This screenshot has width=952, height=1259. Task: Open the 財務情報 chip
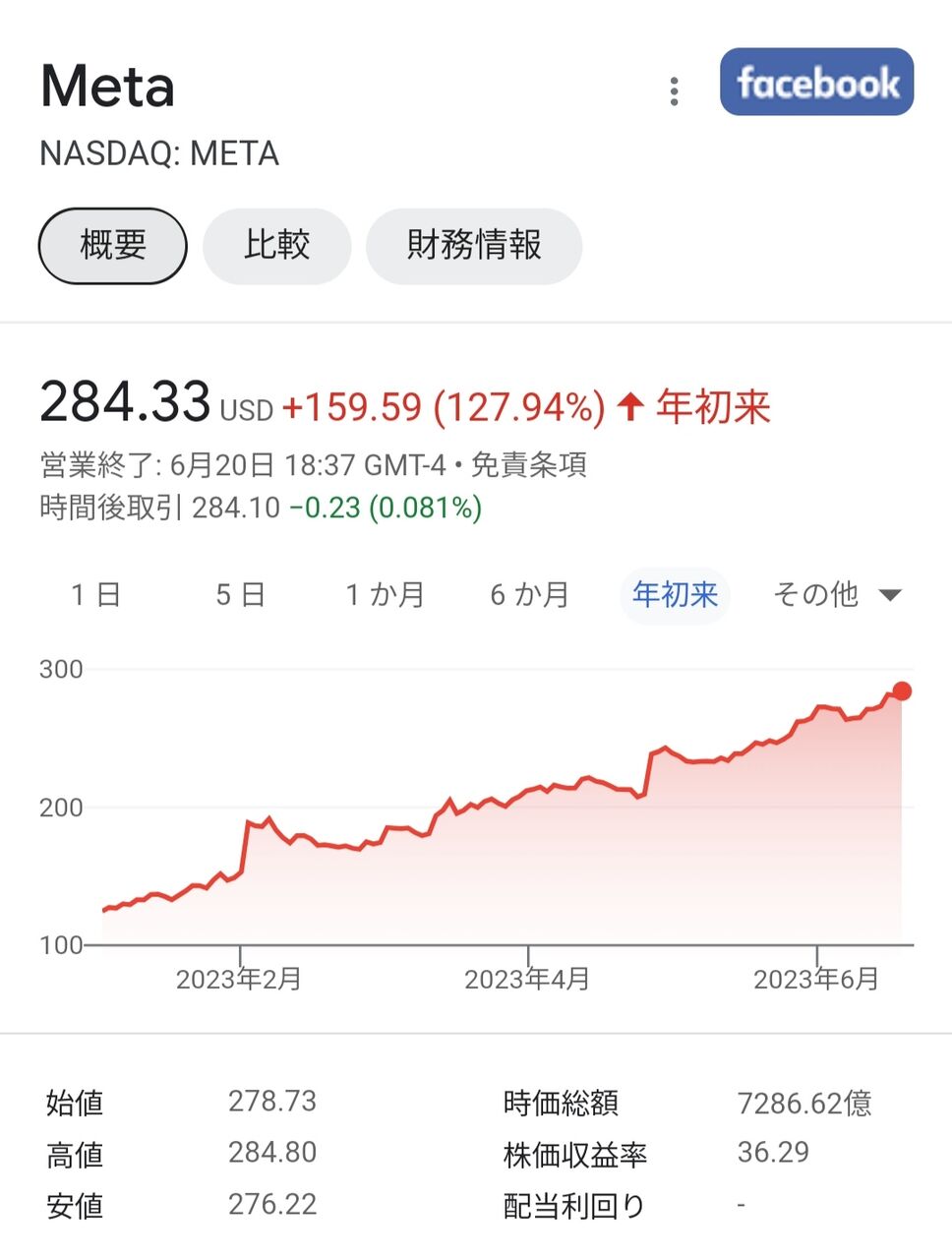pos(474,246)
